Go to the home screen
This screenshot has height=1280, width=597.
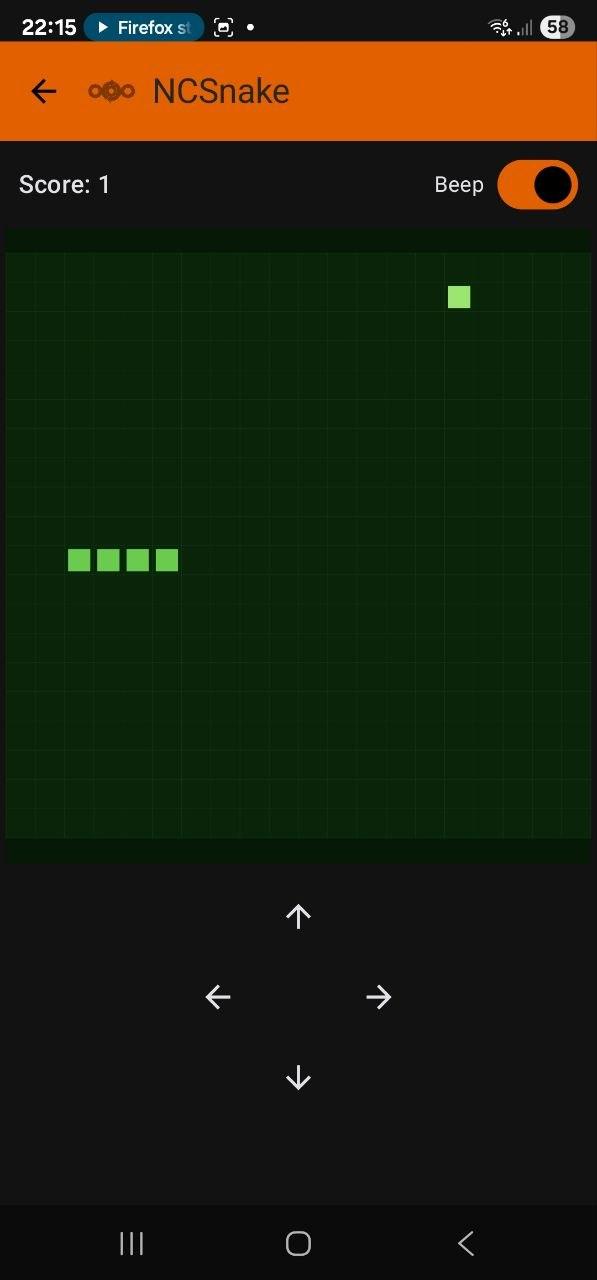click(x=298, y=1243)
